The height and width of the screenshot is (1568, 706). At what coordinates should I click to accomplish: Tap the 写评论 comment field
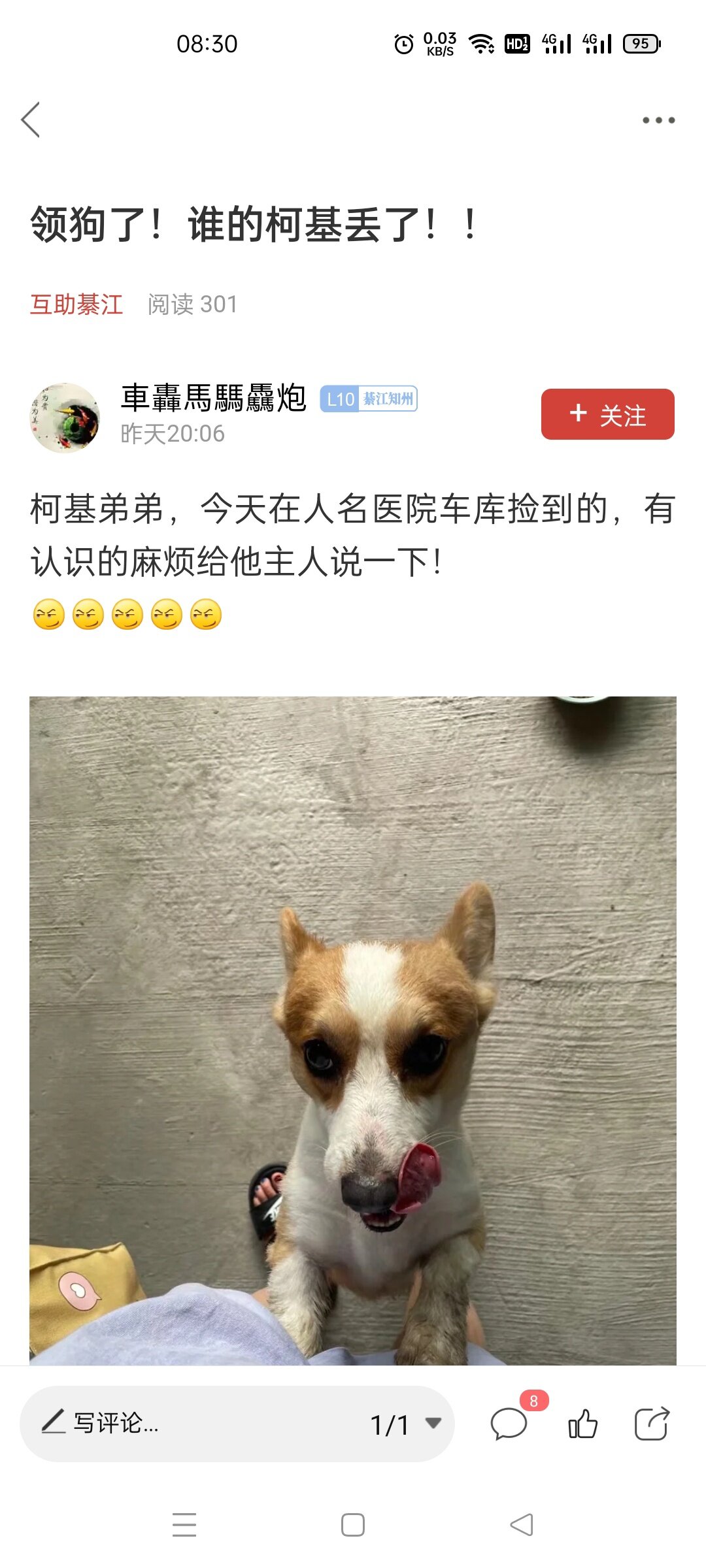pos(196,1423)
